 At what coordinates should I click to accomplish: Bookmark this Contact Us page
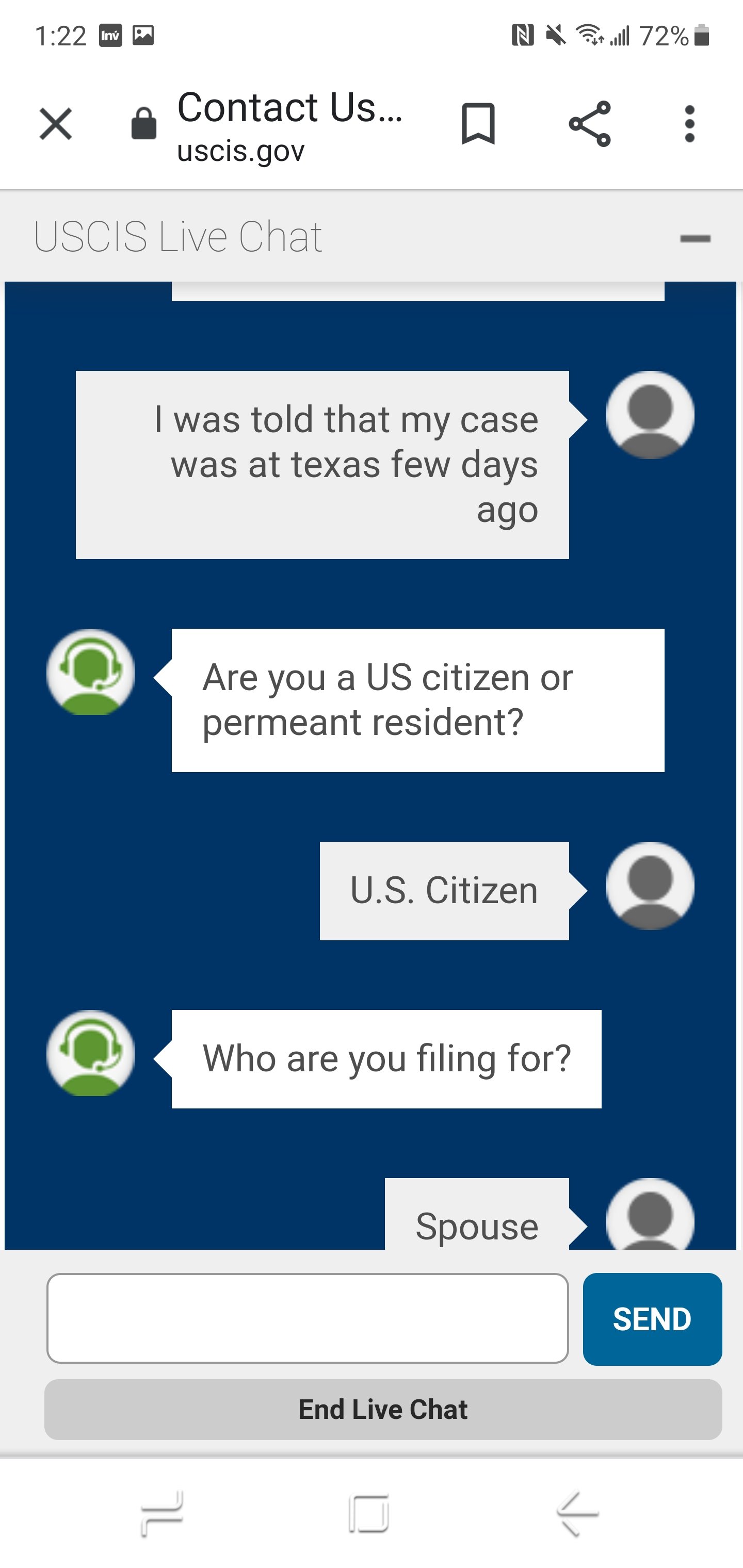click(478, 124)
